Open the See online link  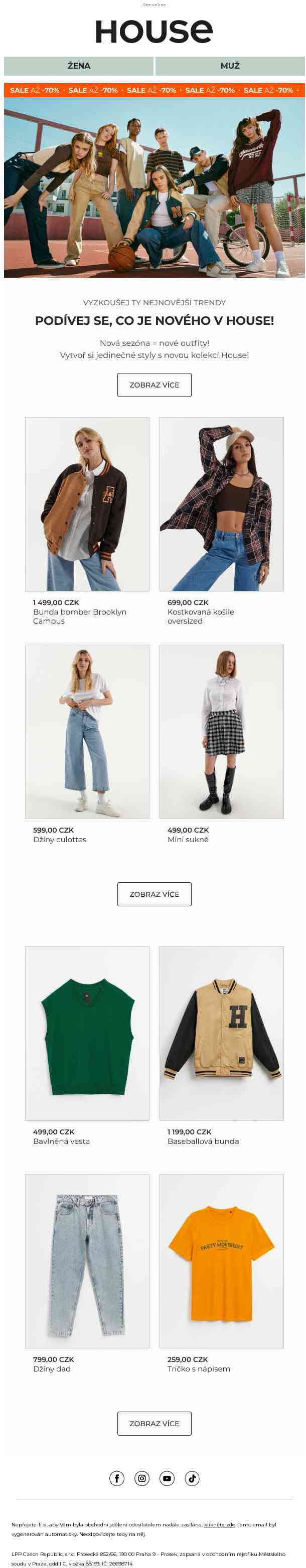click(154, 4)
